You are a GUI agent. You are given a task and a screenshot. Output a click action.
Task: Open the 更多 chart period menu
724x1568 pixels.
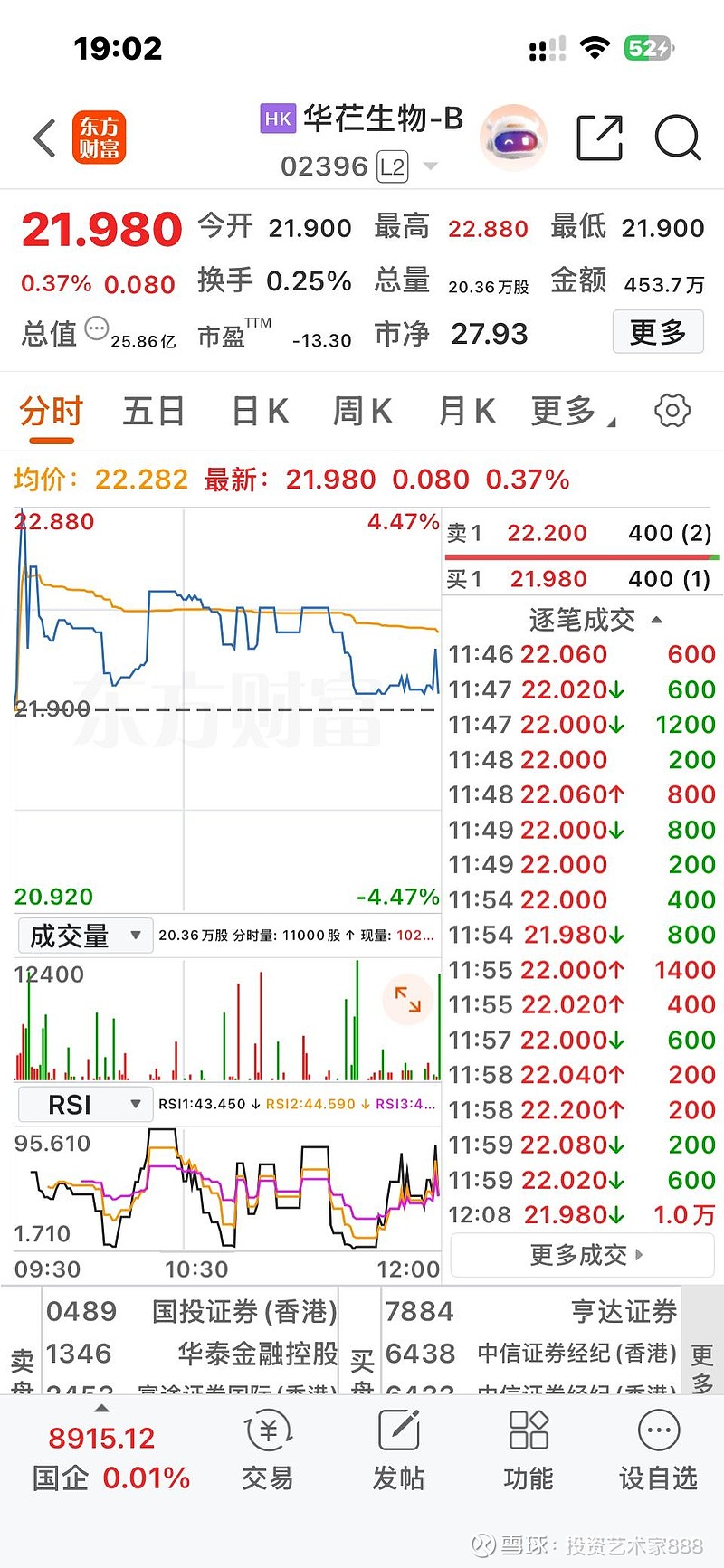tap(570, 412)
